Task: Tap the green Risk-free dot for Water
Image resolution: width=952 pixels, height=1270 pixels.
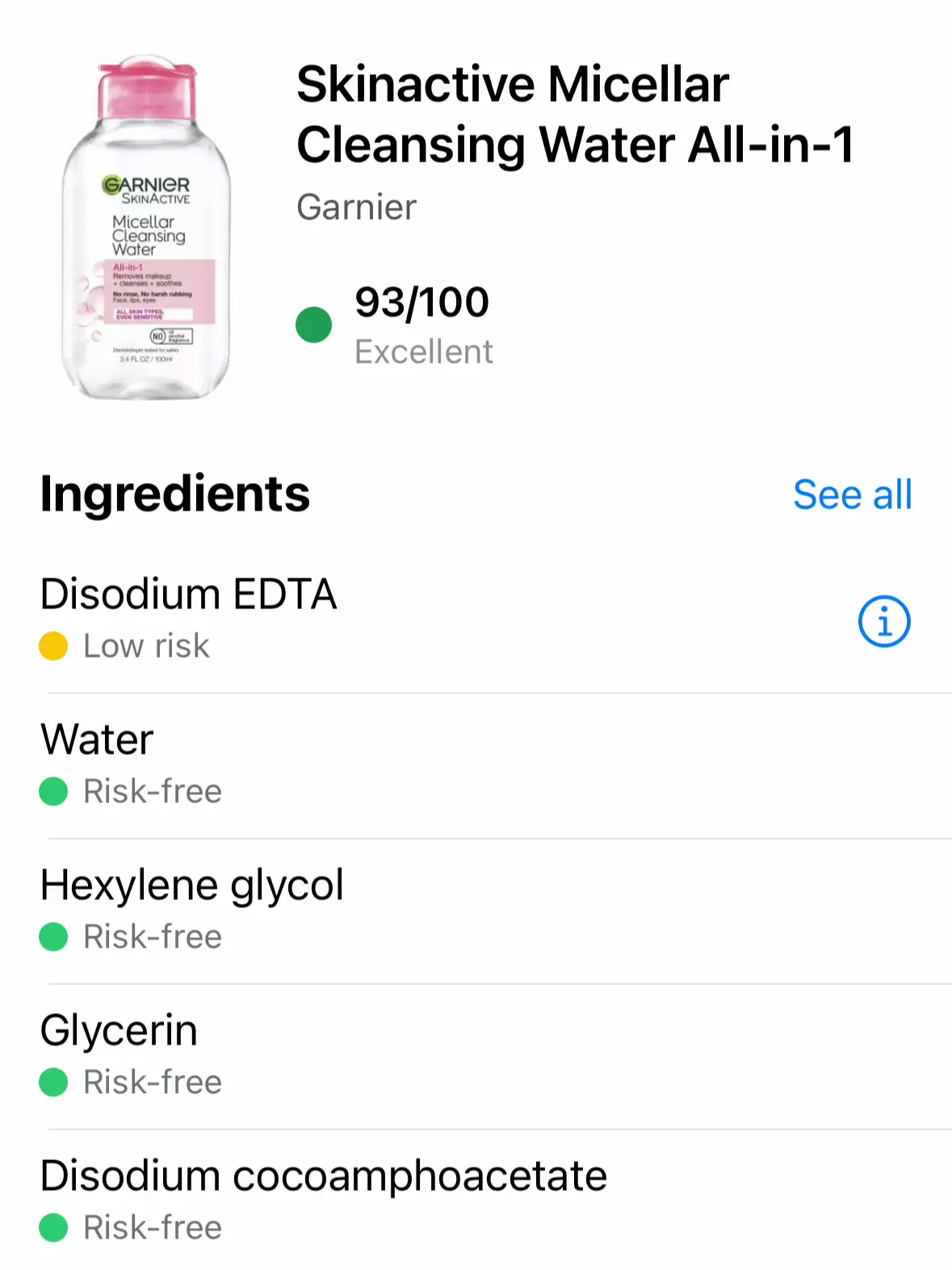Action: point(53,791)
